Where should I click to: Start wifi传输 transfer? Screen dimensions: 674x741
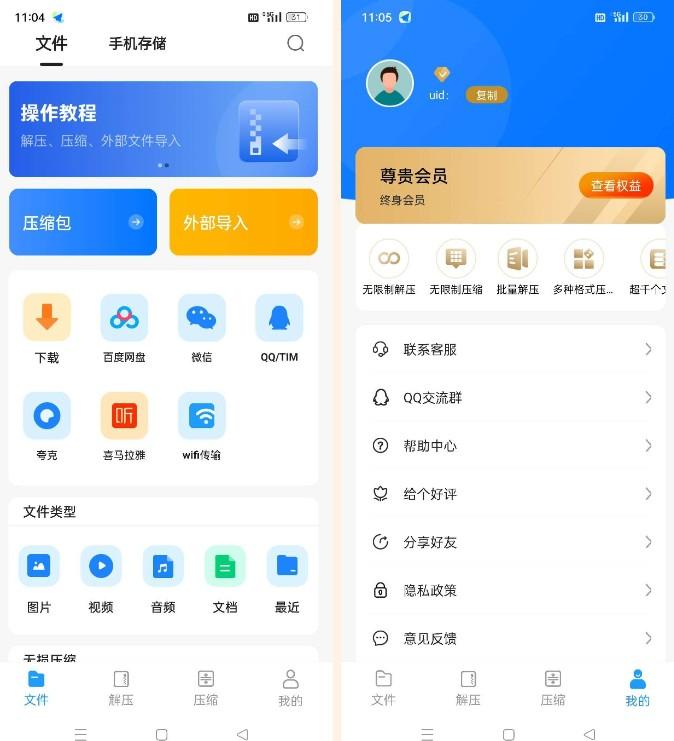pyautogui.click(x=202, y=426)
